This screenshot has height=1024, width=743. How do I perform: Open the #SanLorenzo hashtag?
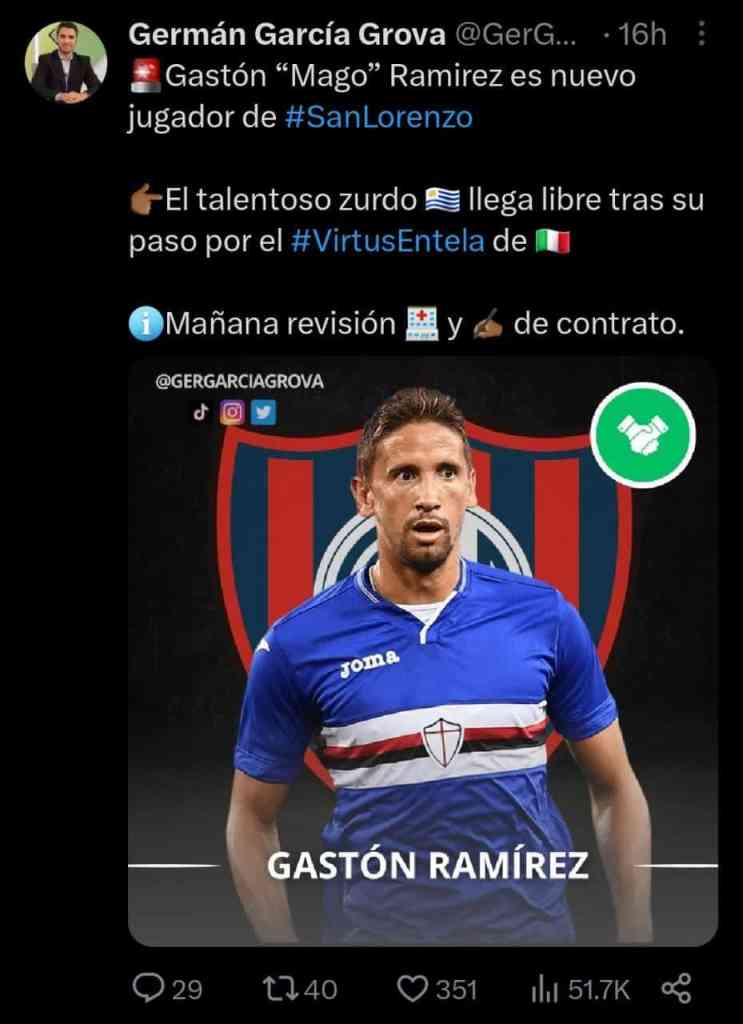coord(379,117)
